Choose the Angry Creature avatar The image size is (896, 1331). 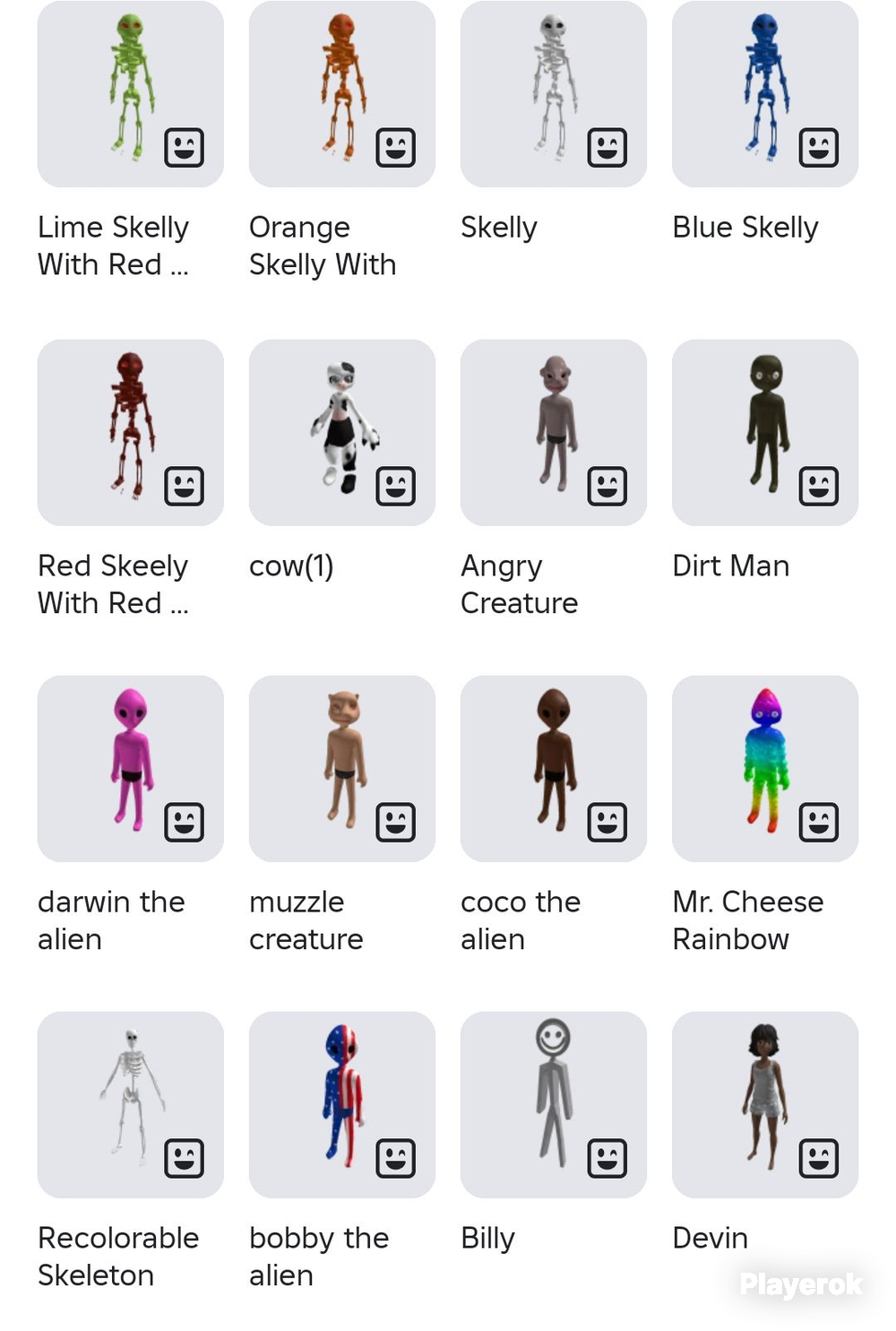tap(554, 432)
